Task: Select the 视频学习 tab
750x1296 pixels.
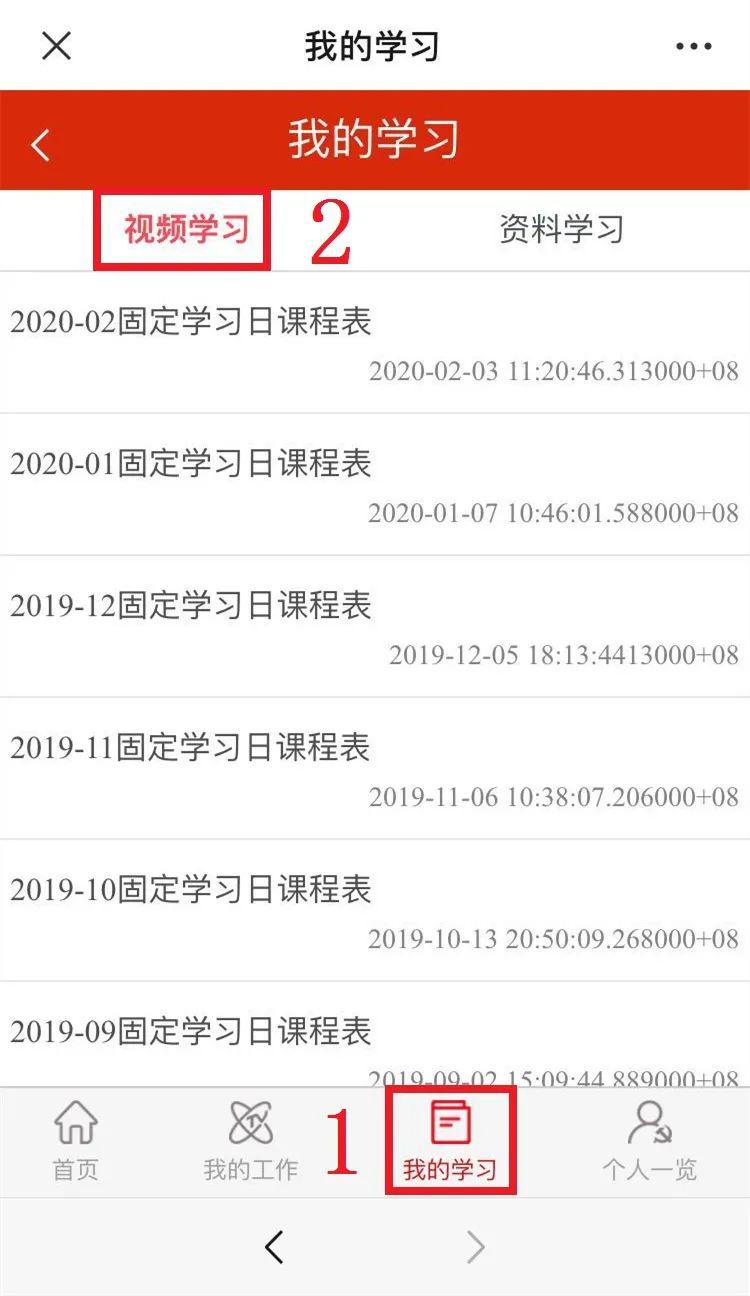Action: [x=182, y=229]
